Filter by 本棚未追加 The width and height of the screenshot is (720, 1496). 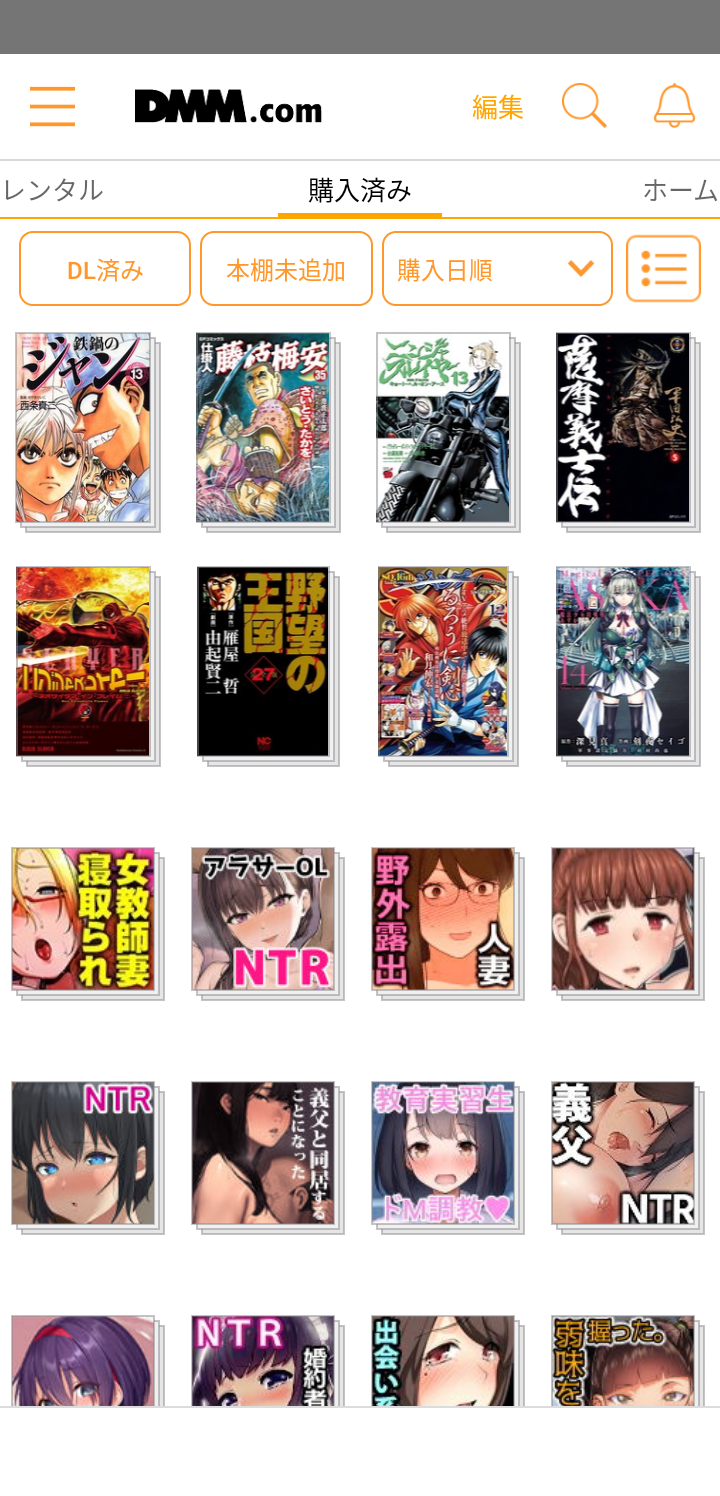(x=286, y=269)
